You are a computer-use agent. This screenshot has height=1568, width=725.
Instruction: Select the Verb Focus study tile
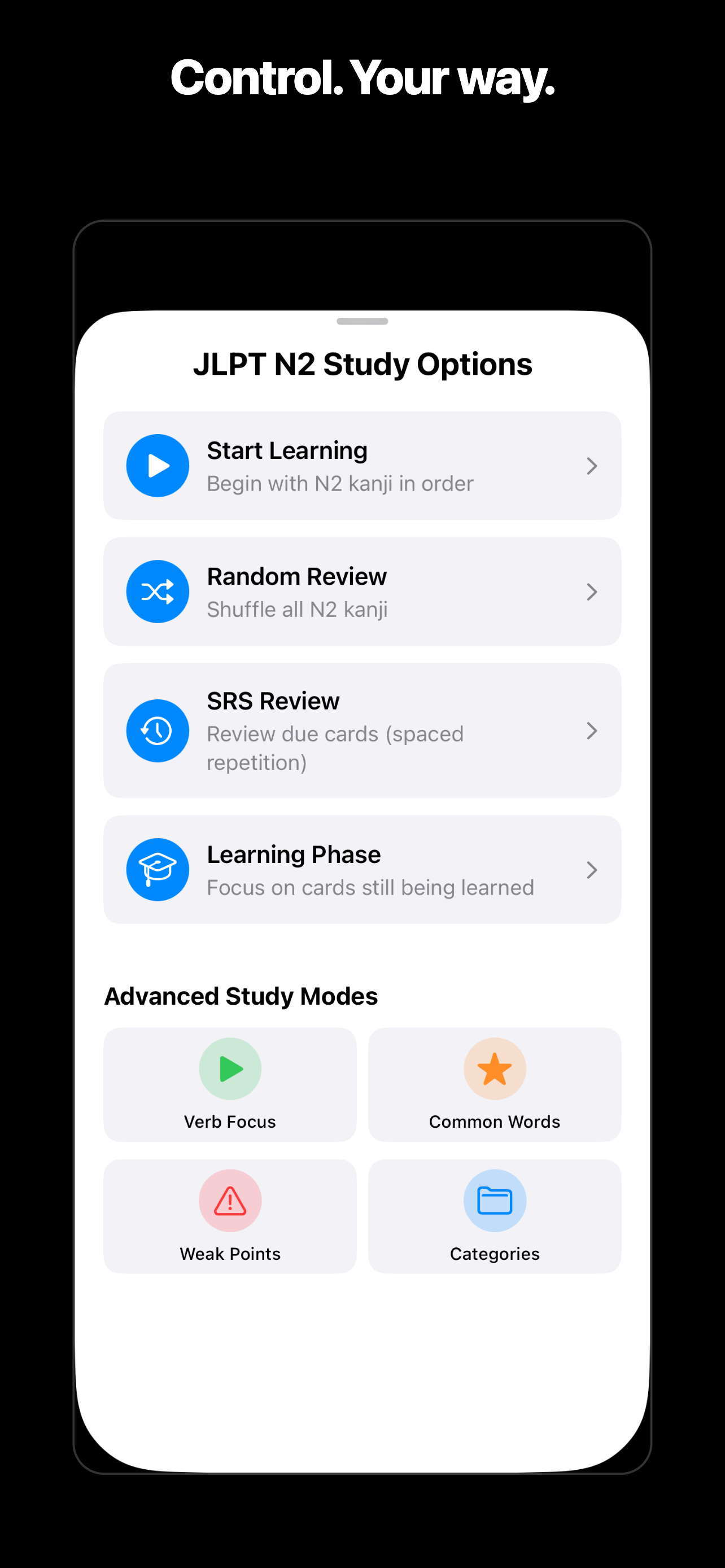pyautogui.click(x=229, y=1085)
